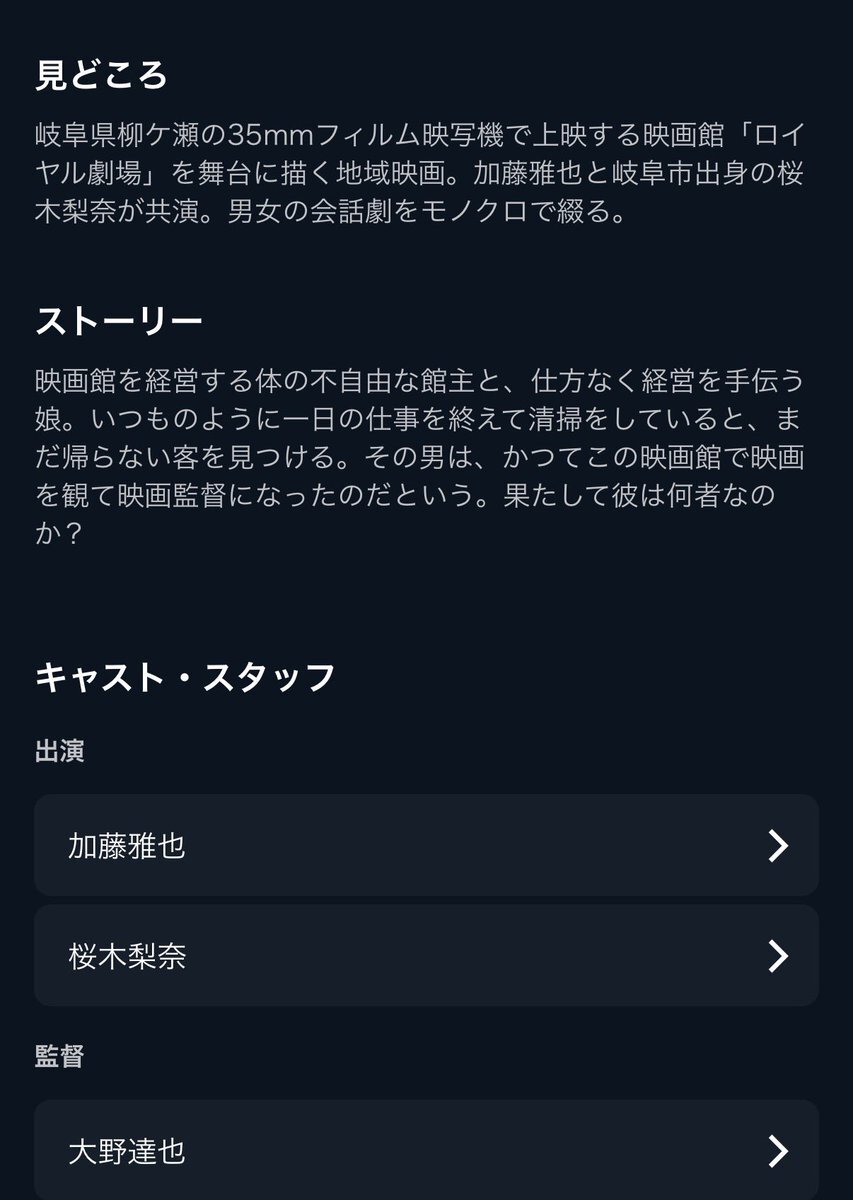
Task: Open cast member 桜木梨奈's page
Action: pyautogui.click(x=426, y=956)
